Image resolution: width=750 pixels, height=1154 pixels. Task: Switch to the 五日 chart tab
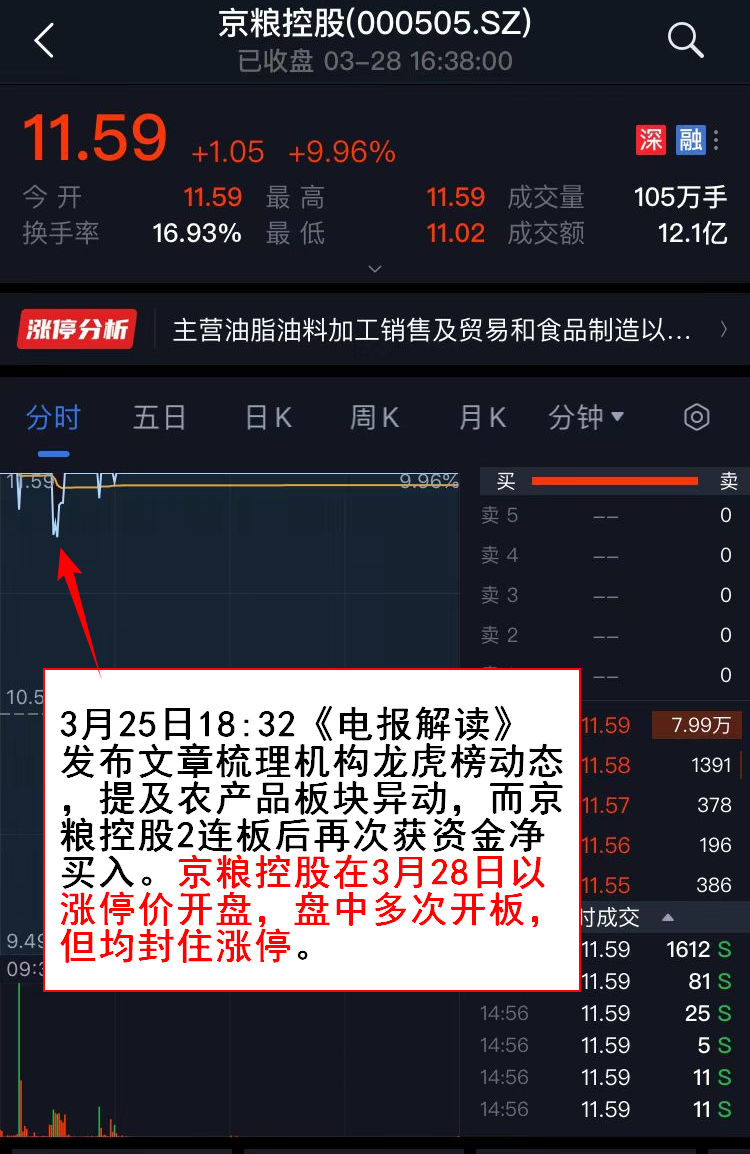(x=160, y=417)
